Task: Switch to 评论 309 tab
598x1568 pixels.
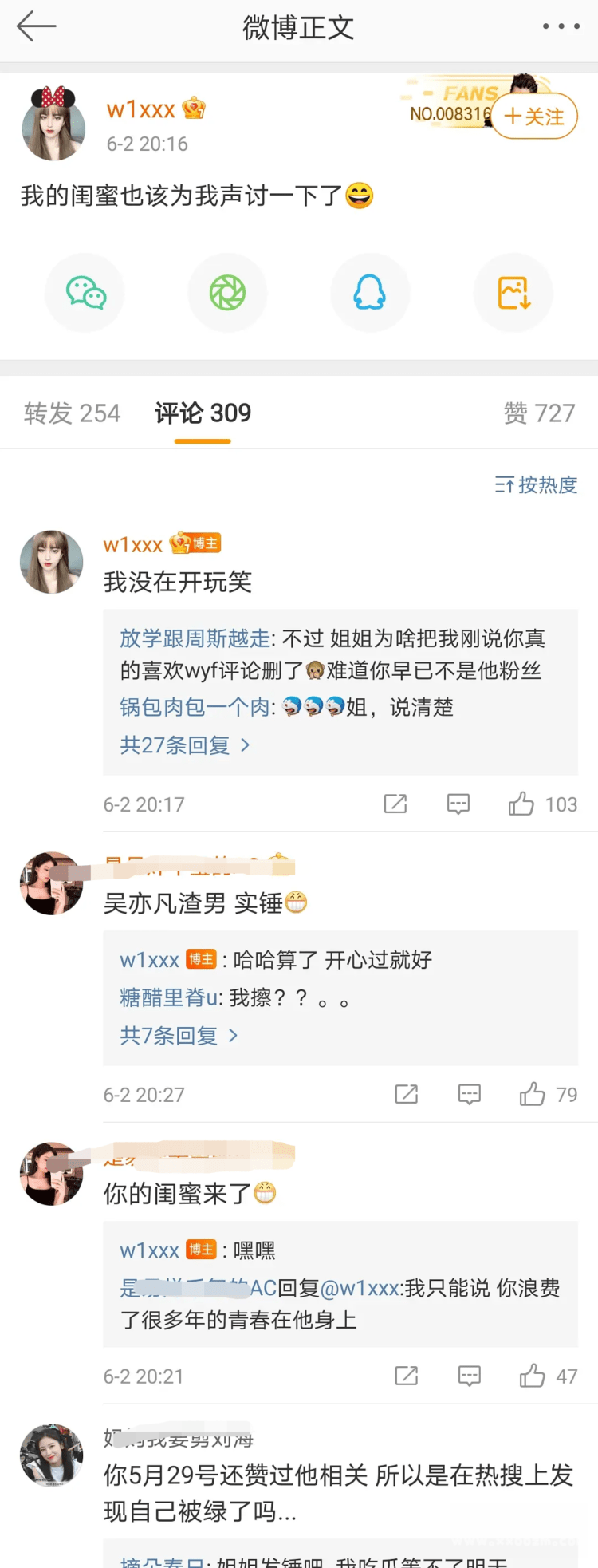Action: point(203,413)
